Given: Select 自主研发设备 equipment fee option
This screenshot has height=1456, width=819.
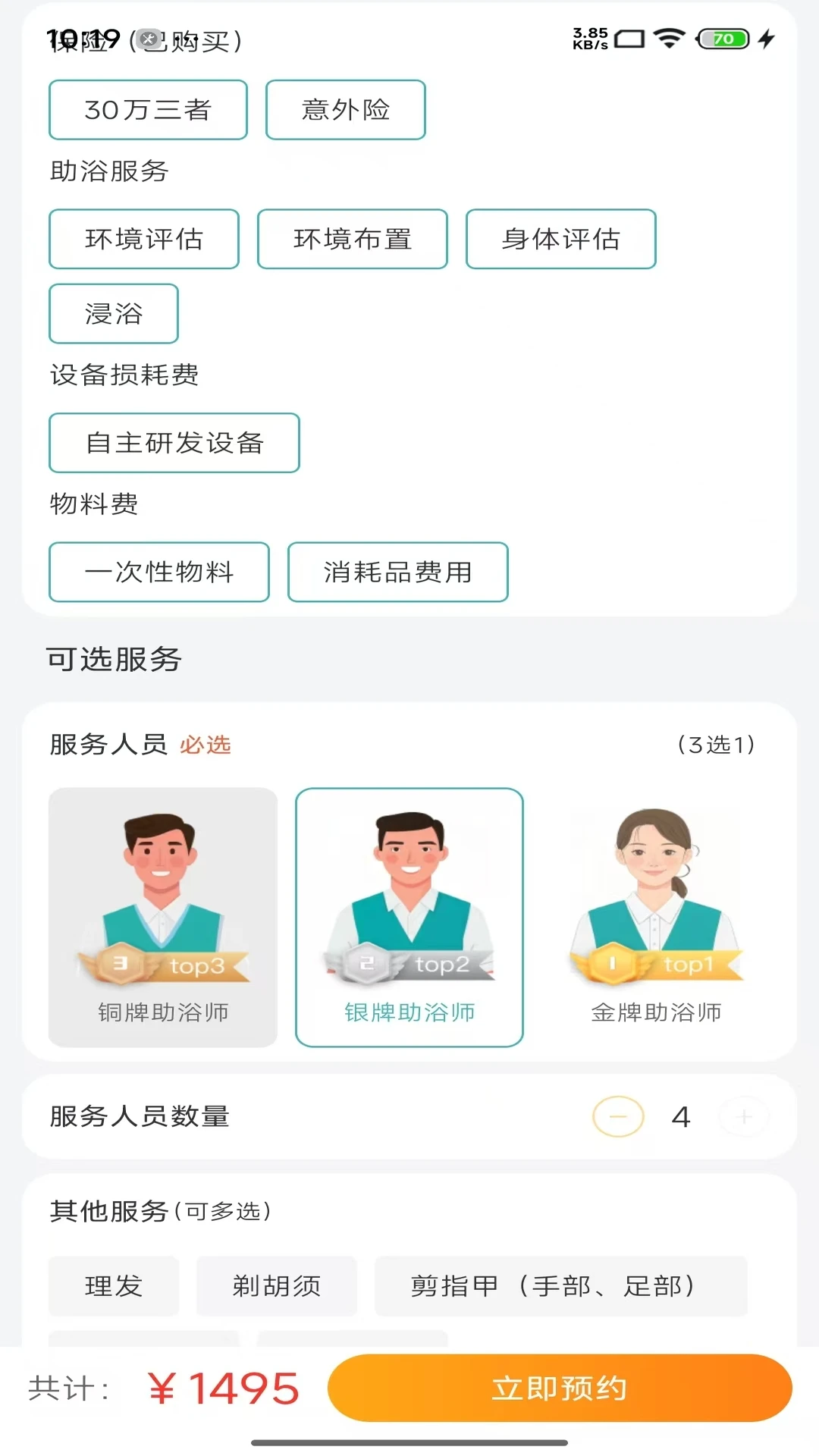Looking at the screenshot, I should (x=174, y=443).
